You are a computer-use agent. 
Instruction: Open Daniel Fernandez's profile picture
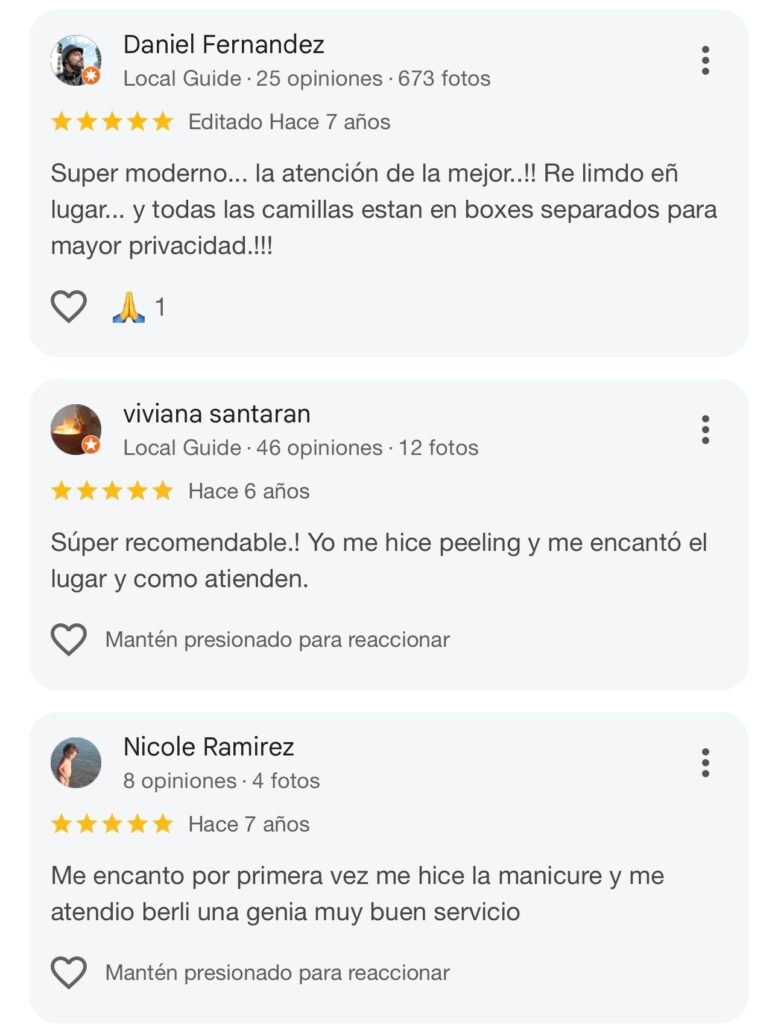[76, 61]
